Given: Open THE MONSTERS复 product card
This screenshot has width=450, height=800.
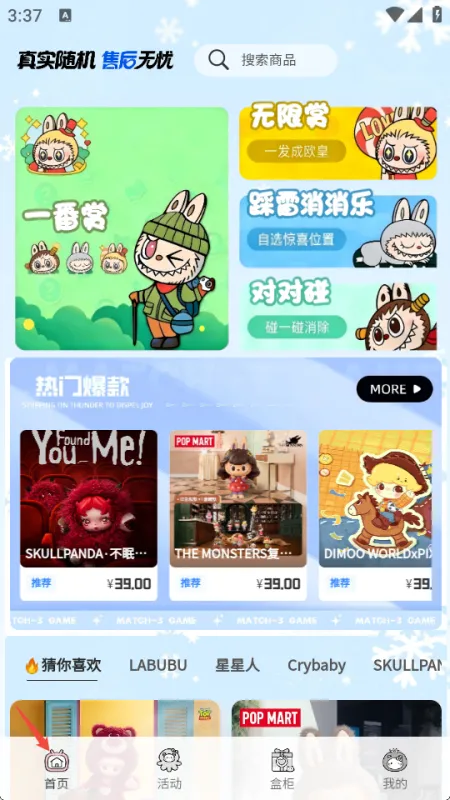Looking at the screenshot, I should point(238,515).
